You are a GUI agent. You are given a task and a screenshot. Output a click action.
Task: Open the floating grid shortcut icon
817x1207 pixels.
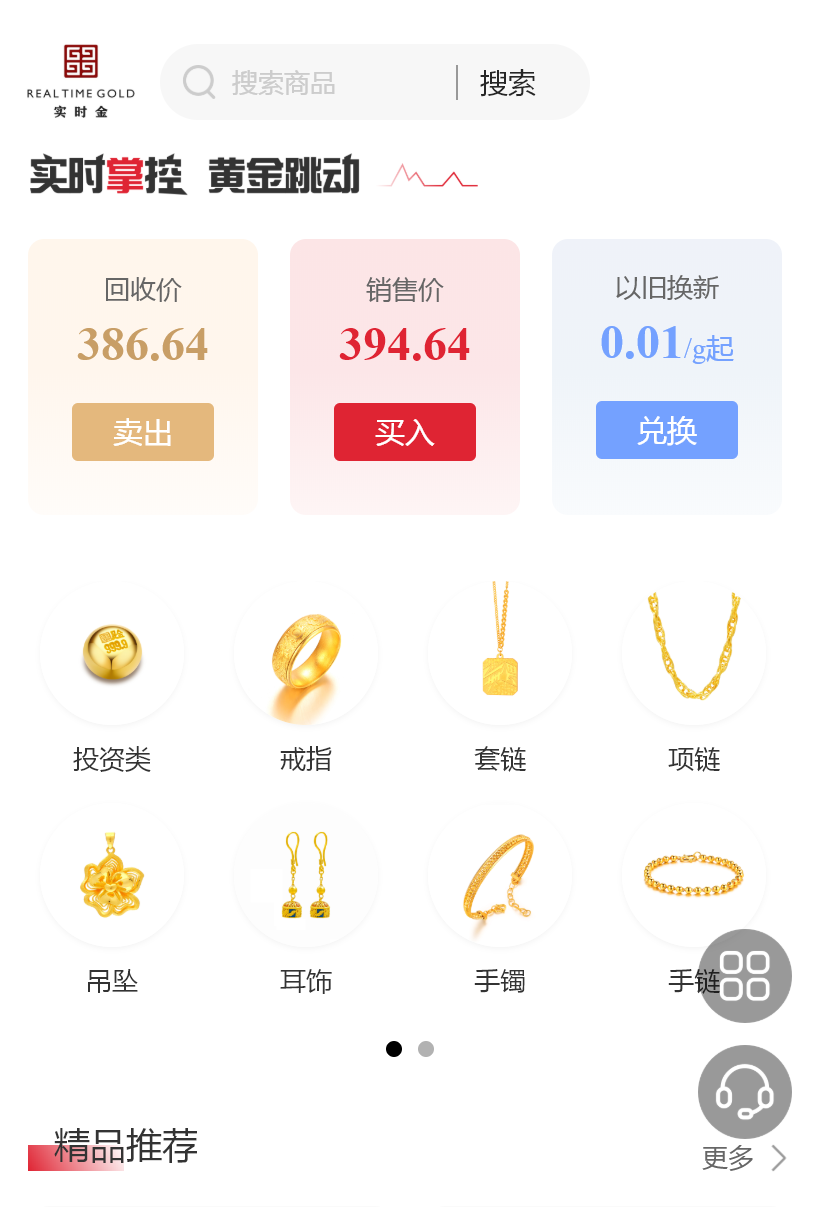tap(744, 975)
